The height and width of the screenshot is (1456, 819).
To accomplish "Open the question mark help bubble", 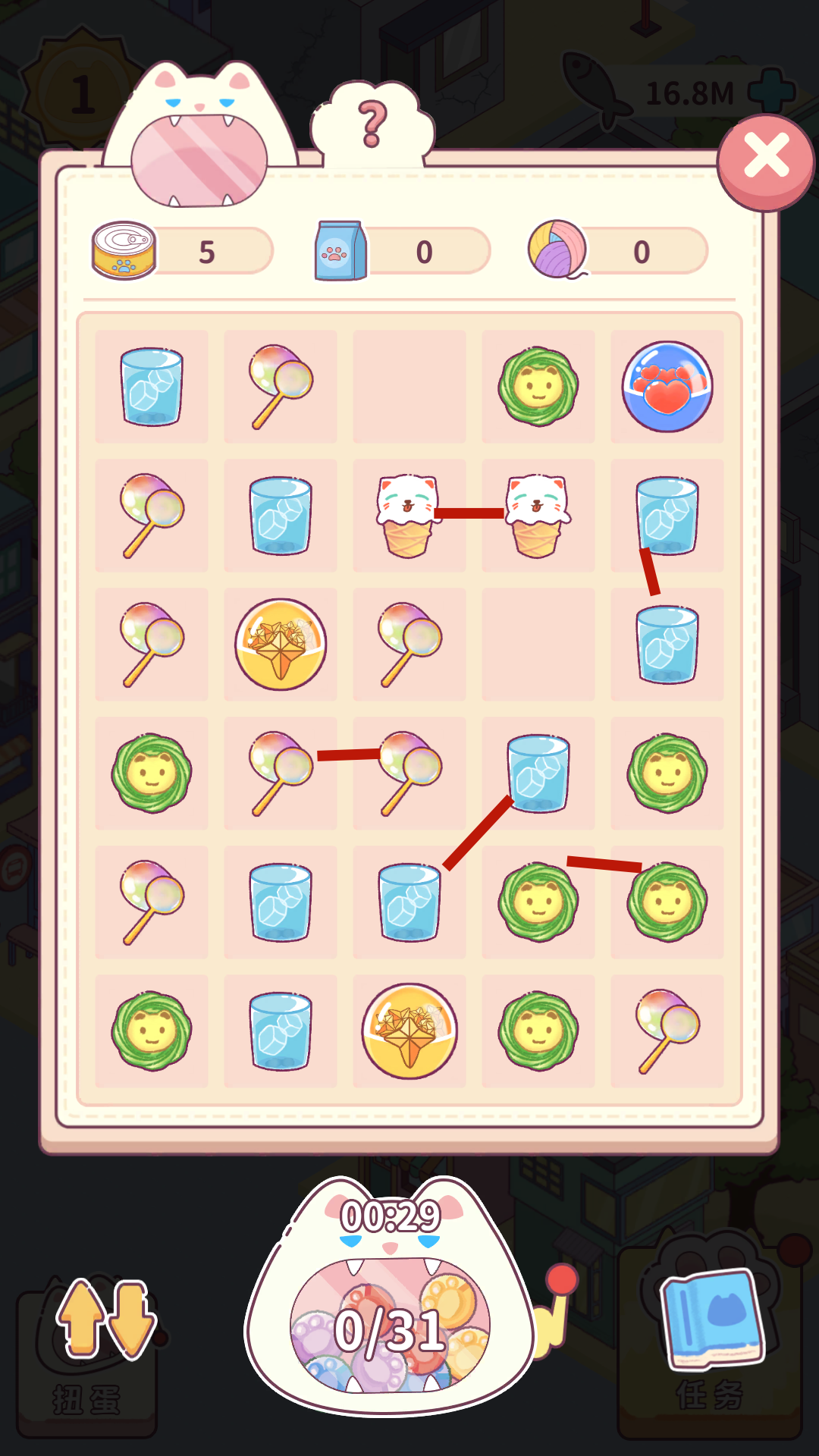I will 372,125.
